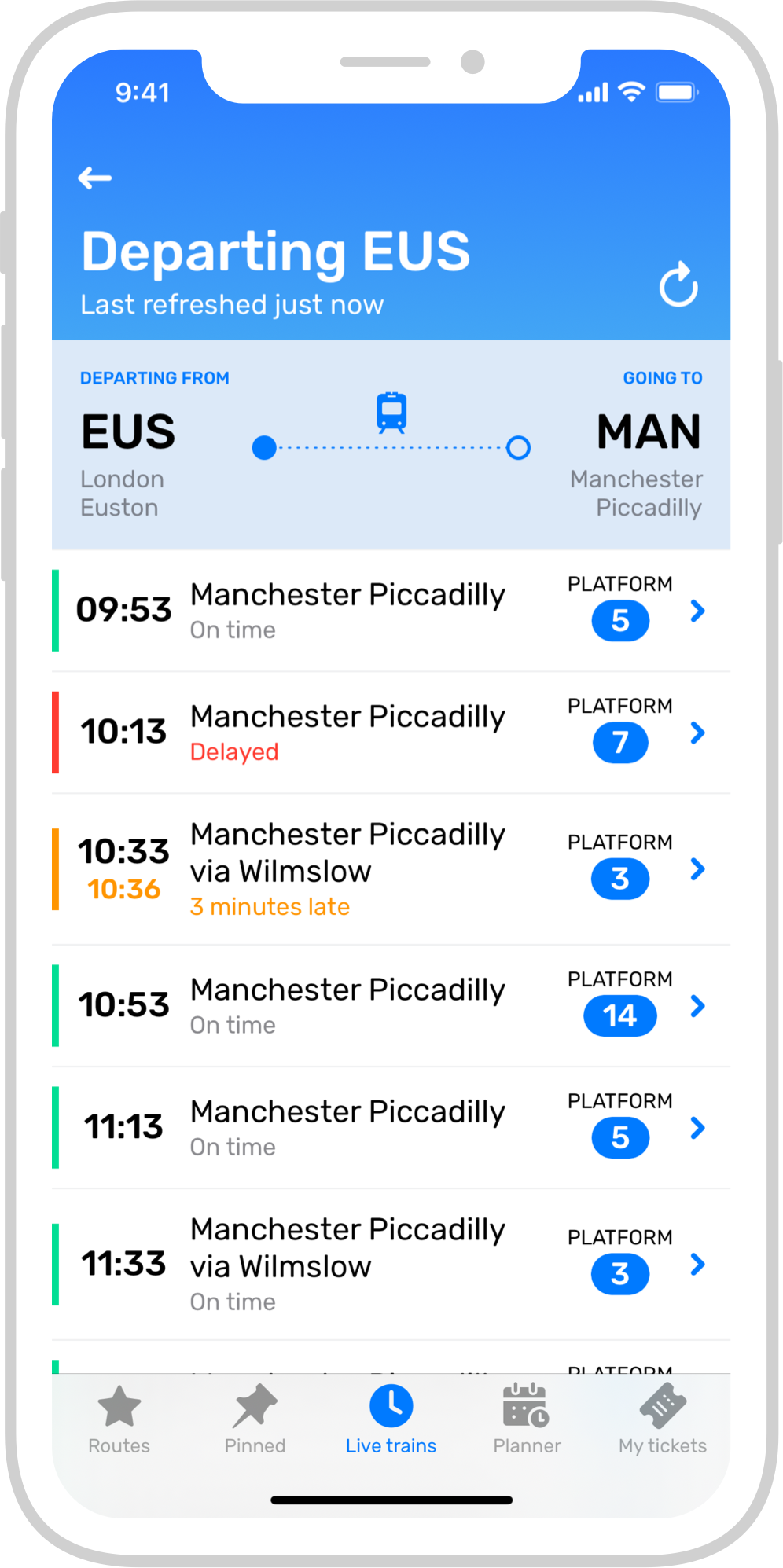The width and height of the screenshot is (783, 1568).
Task: Expand the 10:33 via Wilmslow service
Action: (x=697, y=869)
